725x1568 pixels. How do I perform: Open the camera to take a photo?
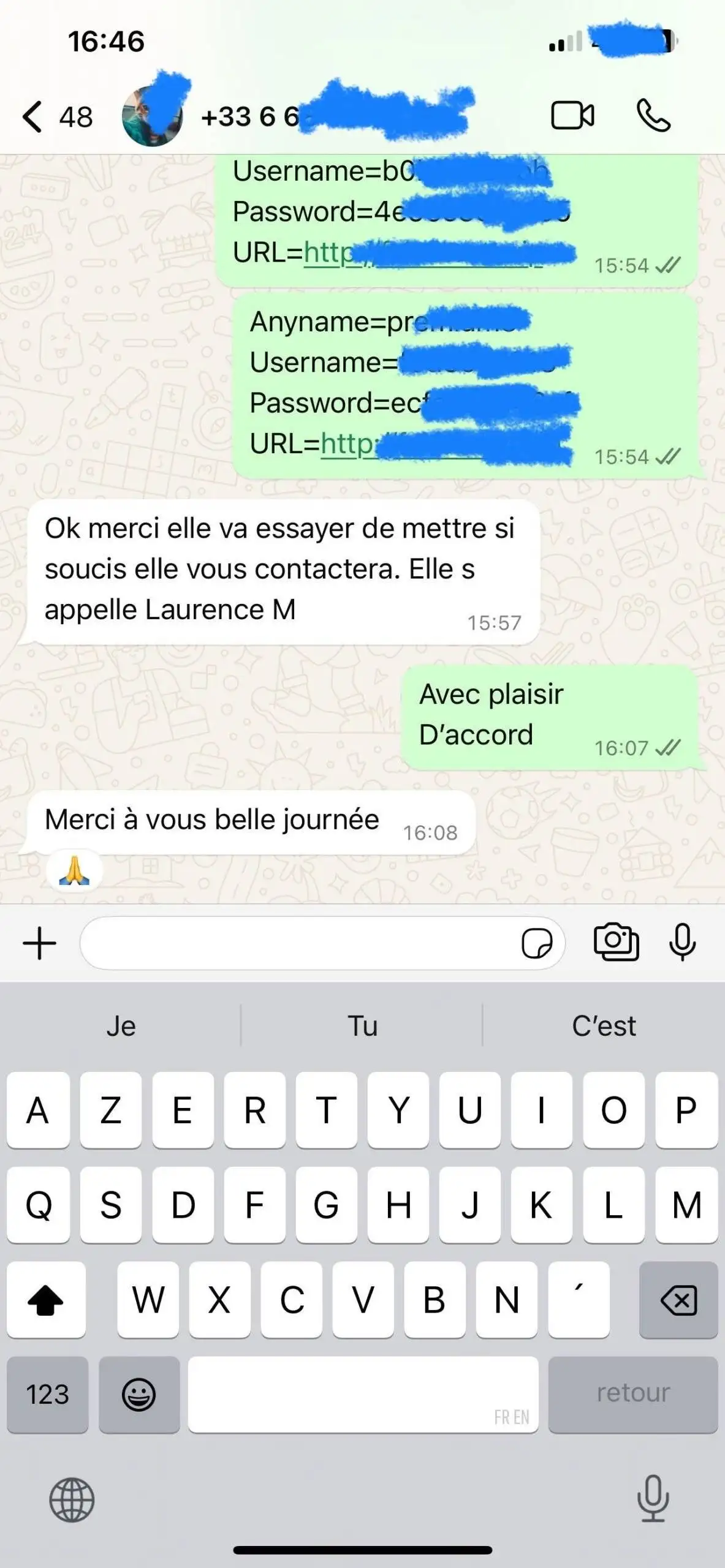point(617,941)
